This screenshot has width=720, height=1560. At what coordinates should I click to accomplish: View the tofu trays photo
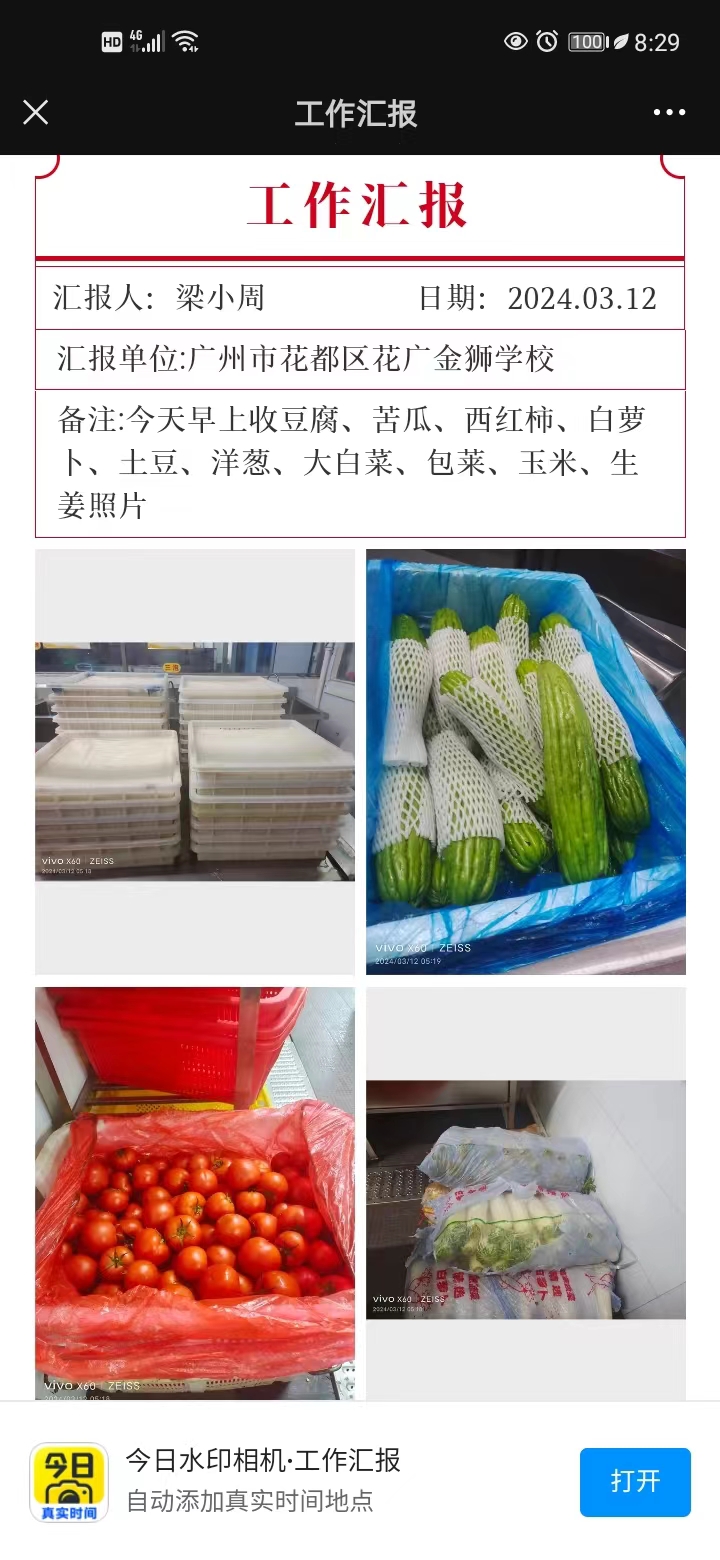pos(195,761)
